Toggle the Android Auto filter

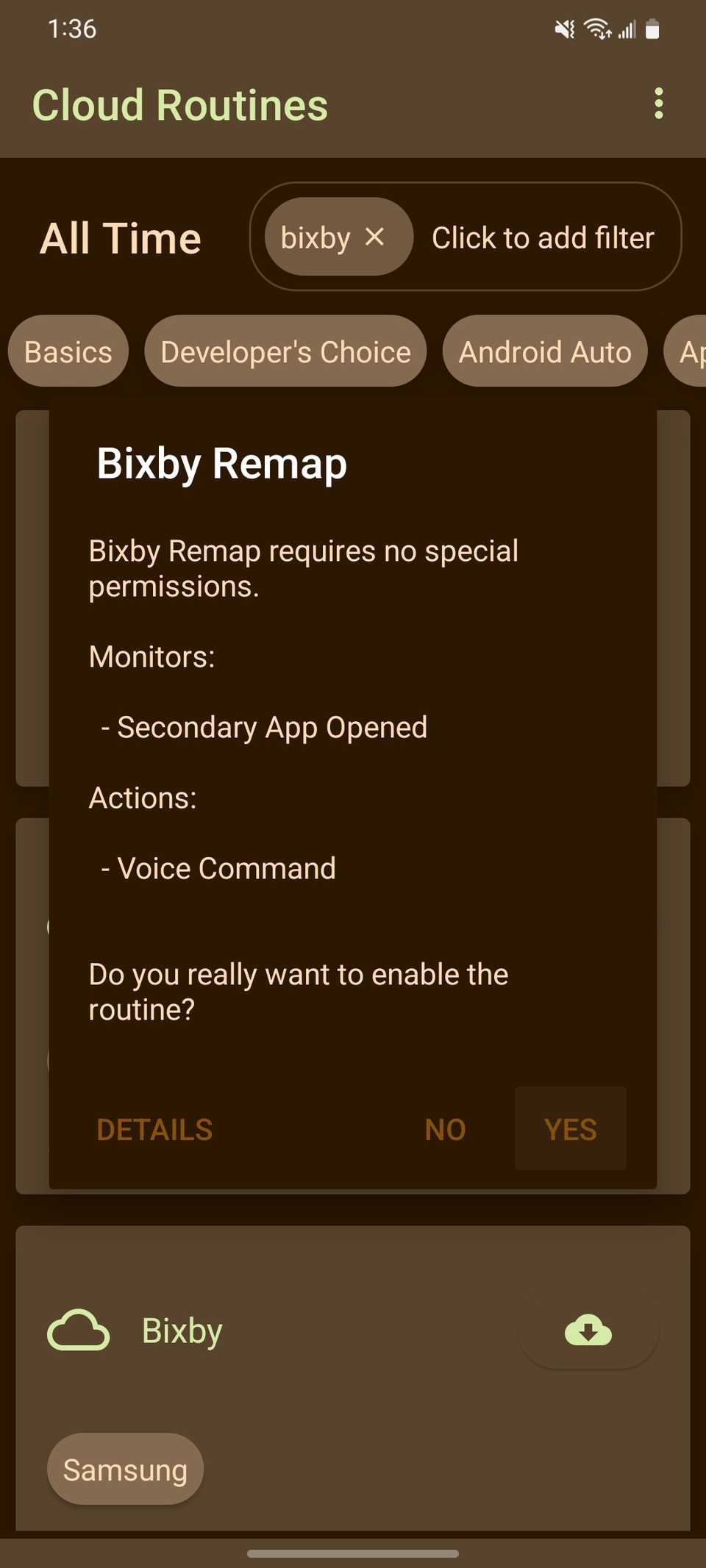point(545,351)
